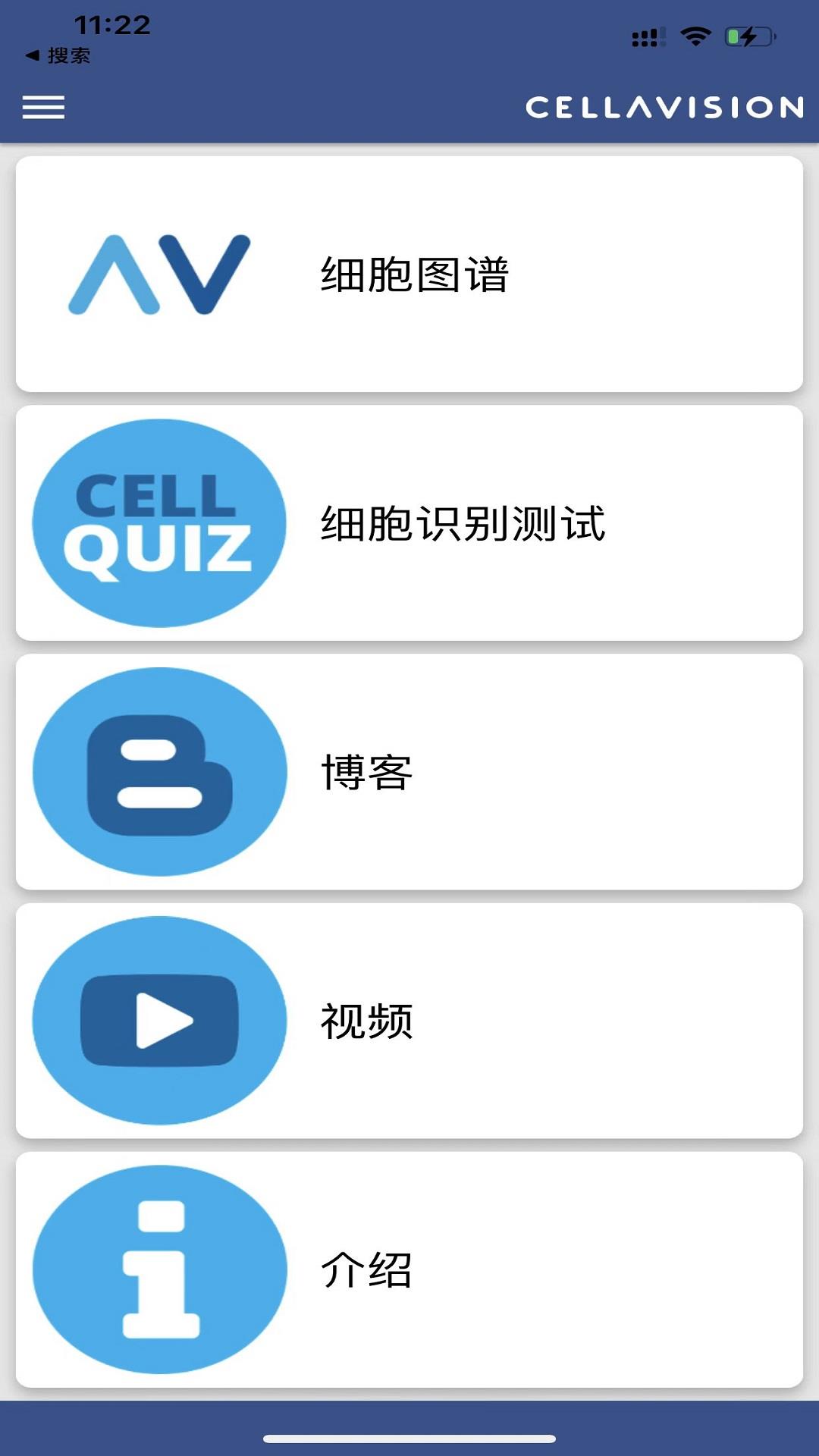Image resolution: width=819 pixels, height=1456 pixels.
Task: Select the CELL QUIZ icon
Action: (157, 522)
